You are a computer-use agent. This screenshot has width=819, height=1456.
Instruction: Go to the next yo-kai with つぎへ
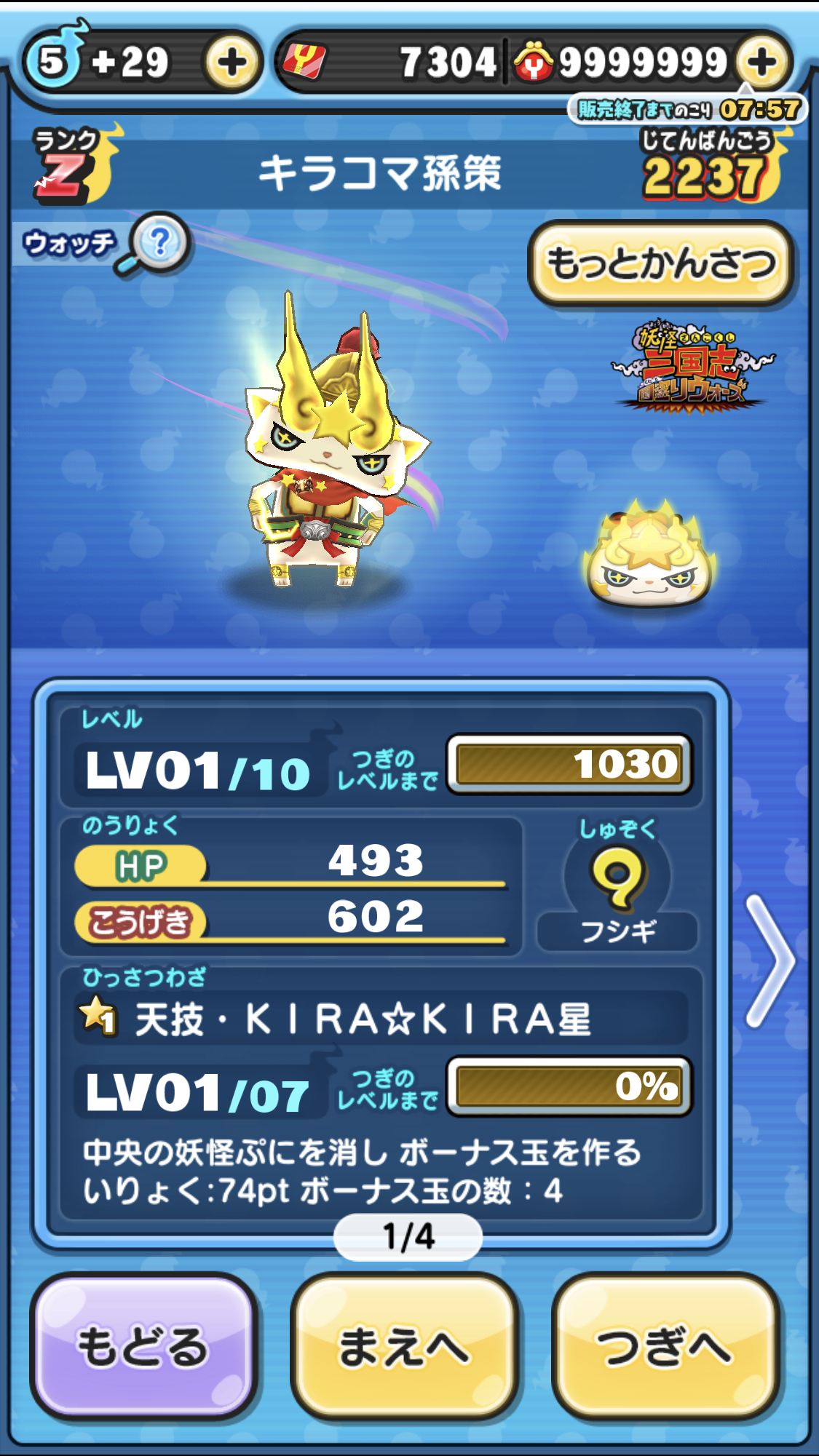click(665, 1346)
